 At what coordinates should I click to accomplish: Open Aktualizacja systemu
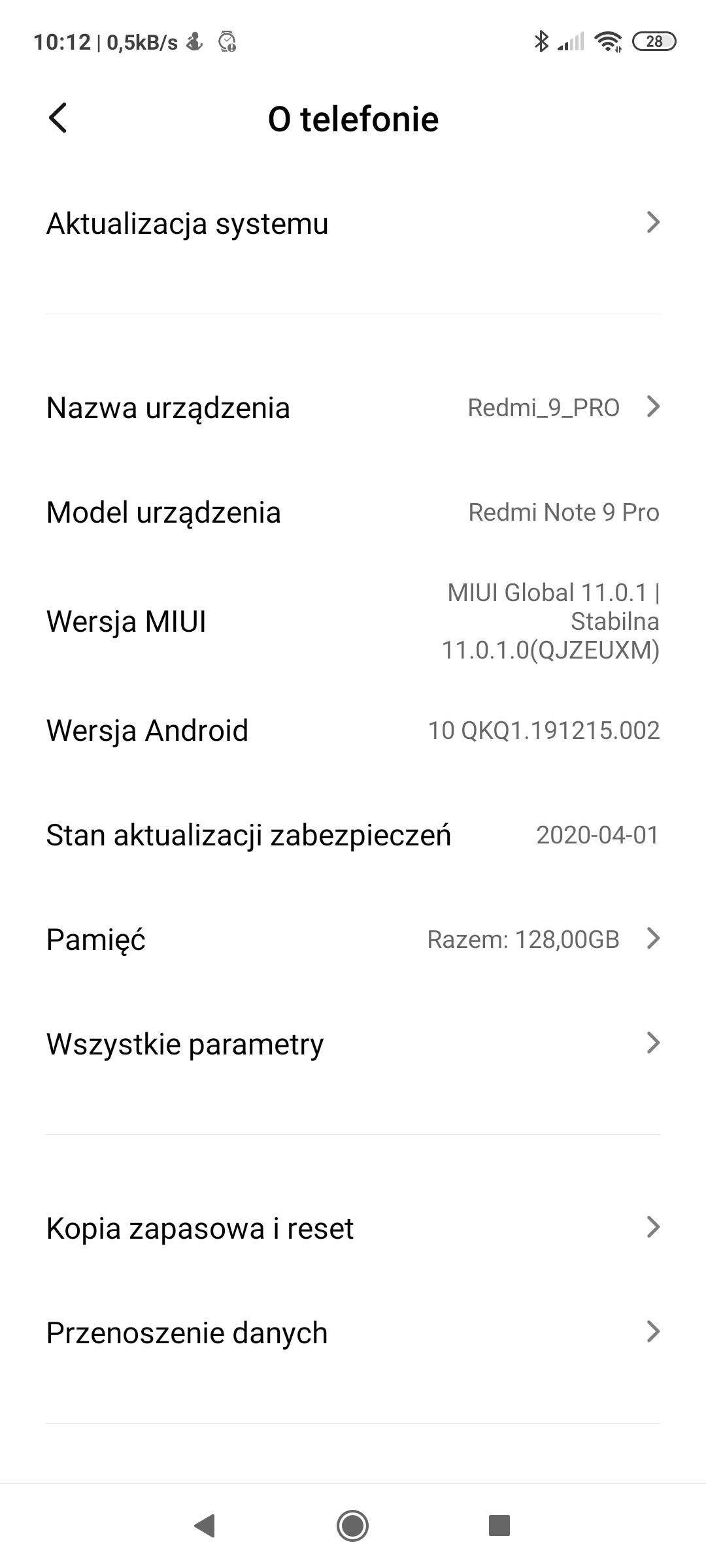click(x=353, y=223)
